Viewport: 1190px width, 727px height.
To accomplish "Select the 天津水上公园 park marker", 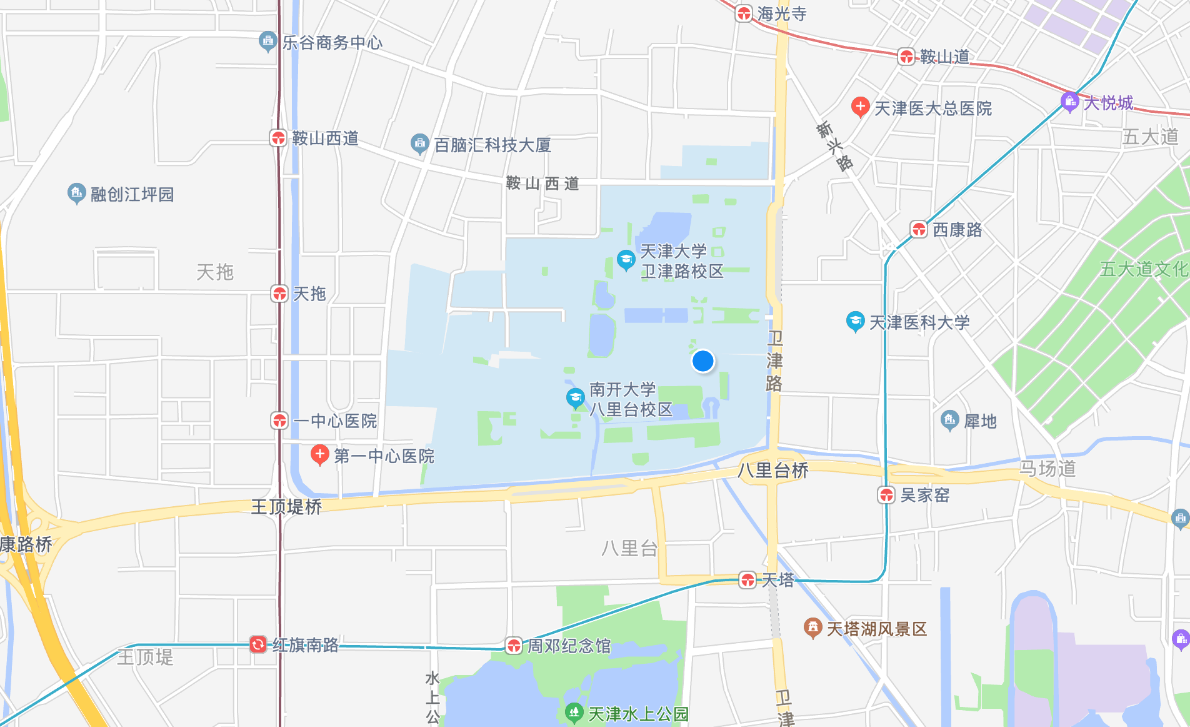I will click(x=574, y=713).
